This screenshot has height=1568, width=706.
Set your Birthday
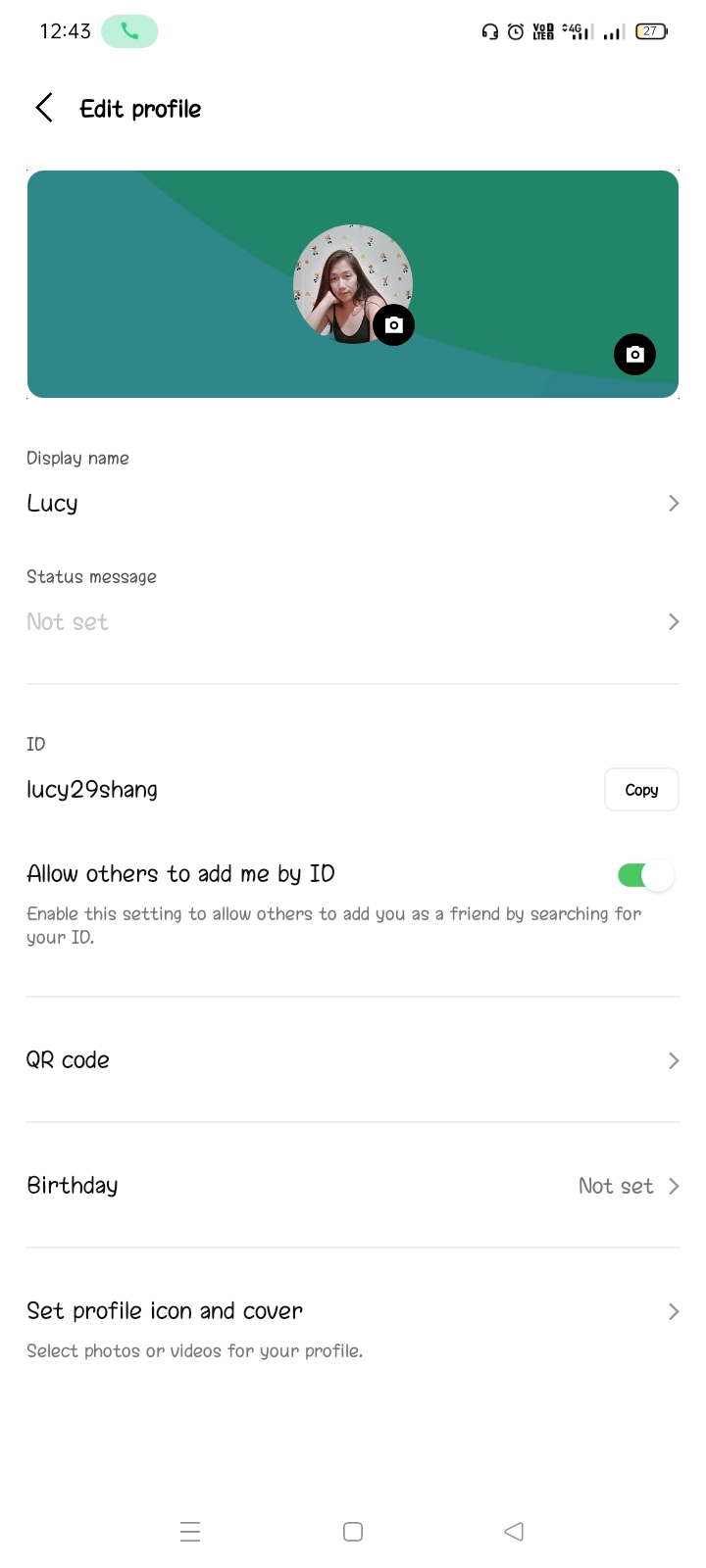(353, 1186)
